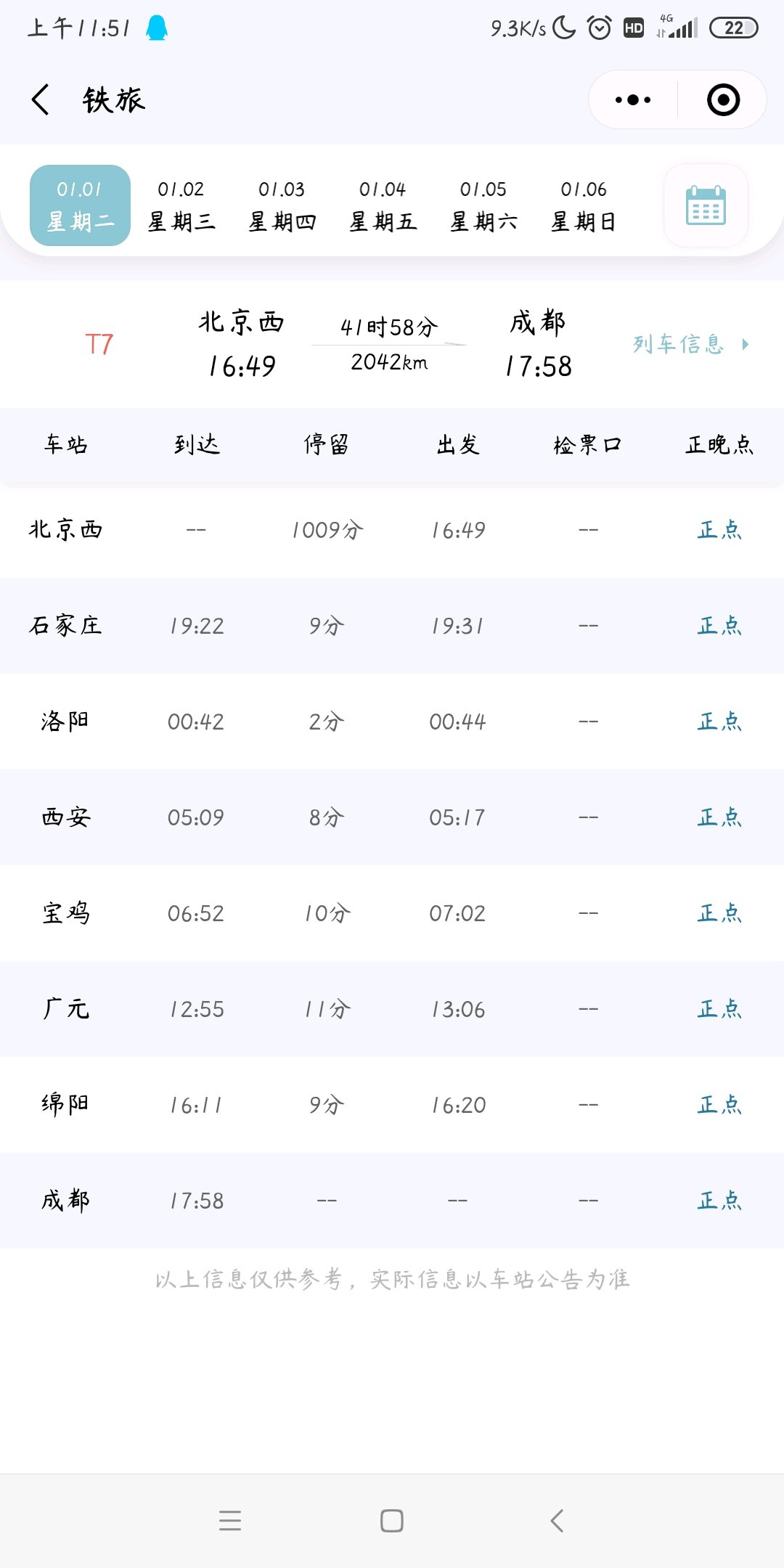
Task: Open the calendar date picker
Action: pyautogui.click(x=706, y=205)
